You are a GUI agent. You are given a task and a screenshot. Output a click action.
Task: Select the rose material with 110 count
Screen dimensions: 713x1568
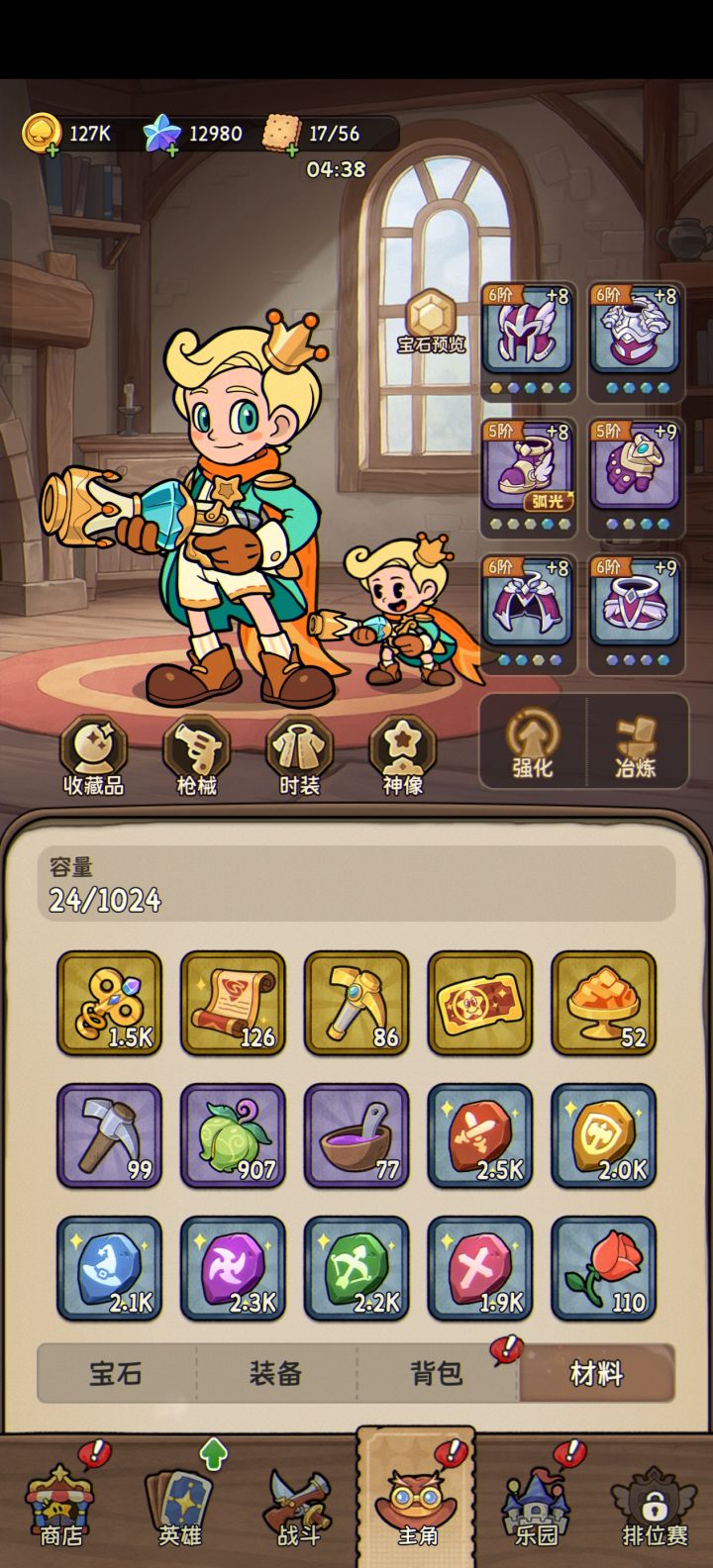tap(603, 1270)
